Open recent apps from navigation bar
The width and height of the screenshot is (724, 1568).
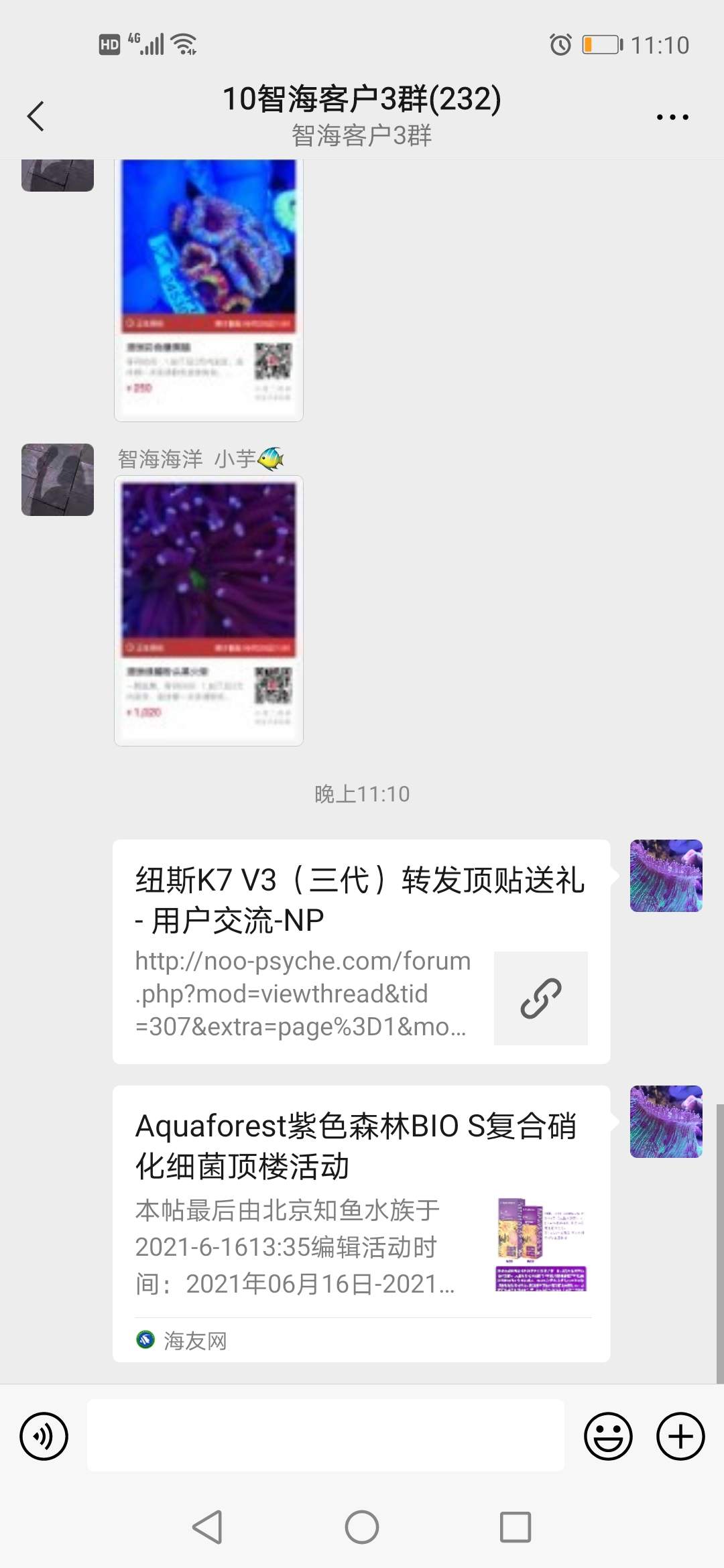516,1528
